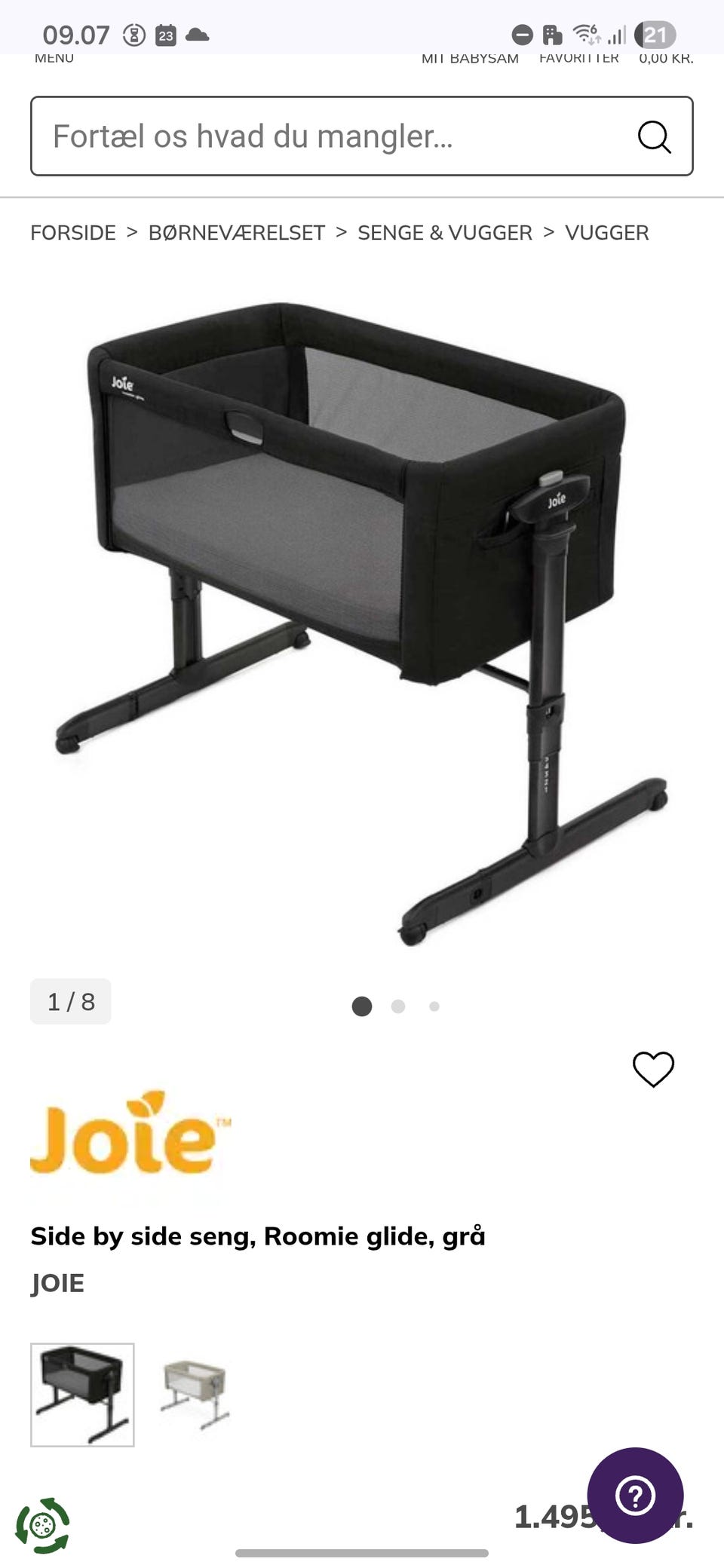Open SENGE & VUGGER category link
Screen dimensions: 724x1568
(445, 233)
